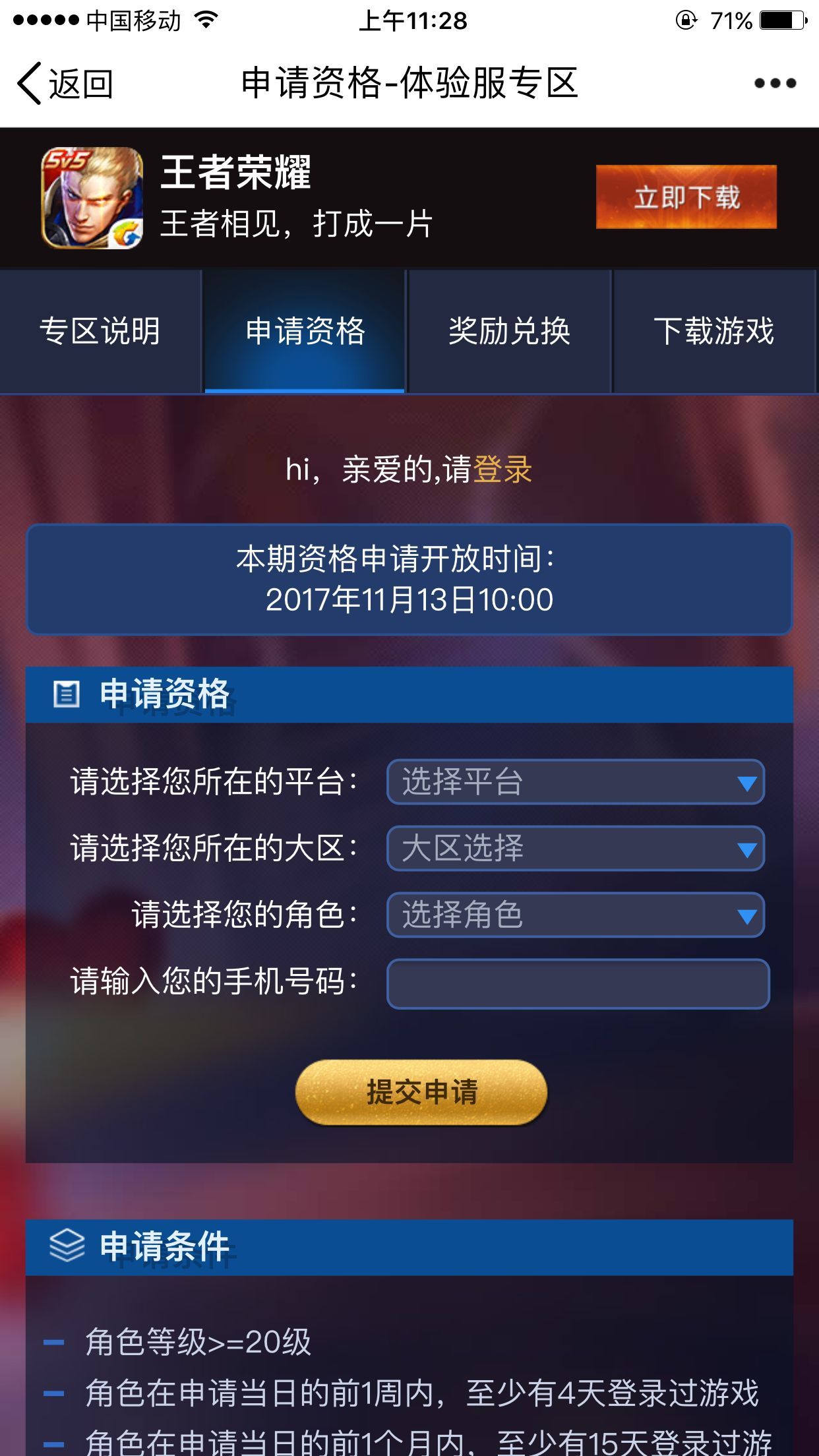
Task: Tap the Wi-Fi icon in the status bar
Action: tap(206, 20)
